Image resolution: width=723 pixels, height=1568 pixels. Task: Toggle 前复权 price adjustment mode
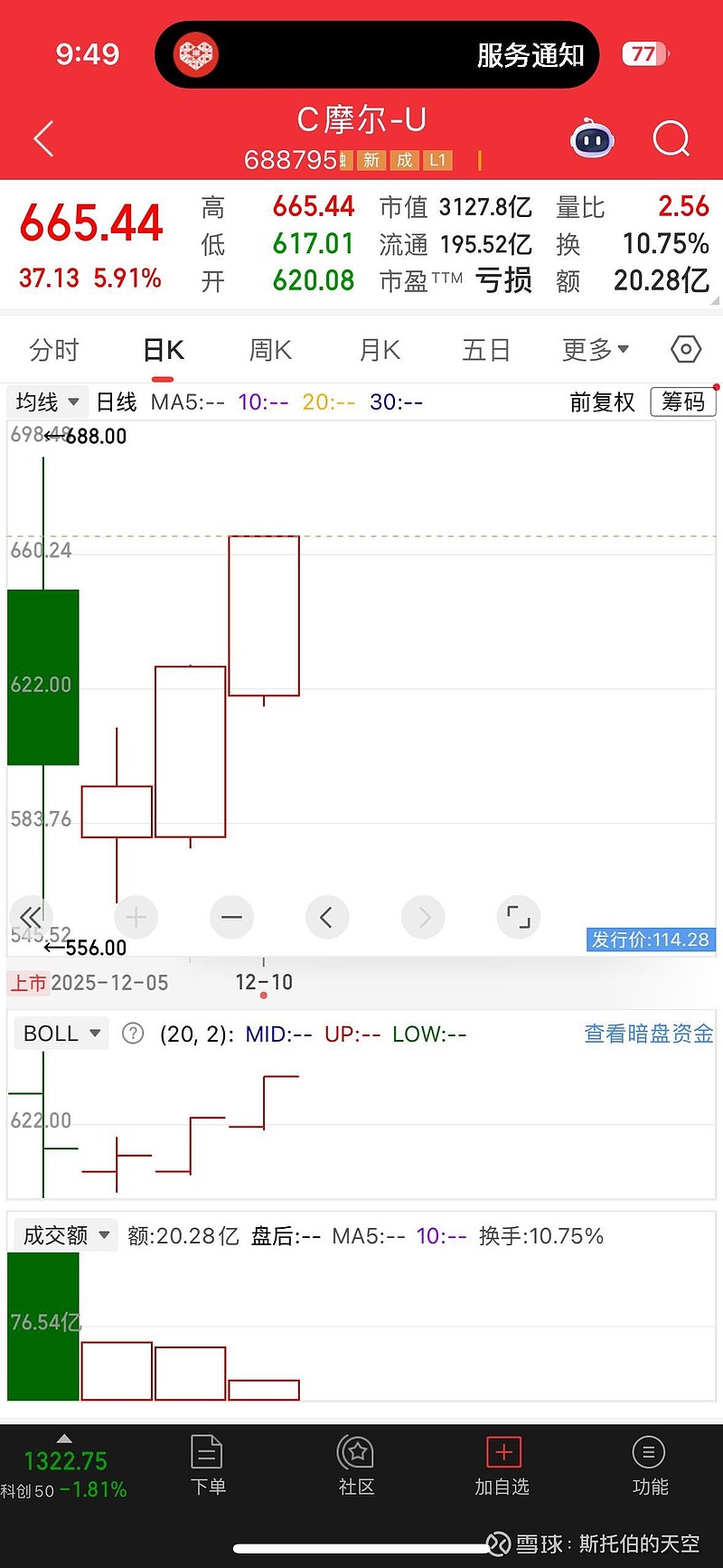pyautogui.click(x=602, y=401)
